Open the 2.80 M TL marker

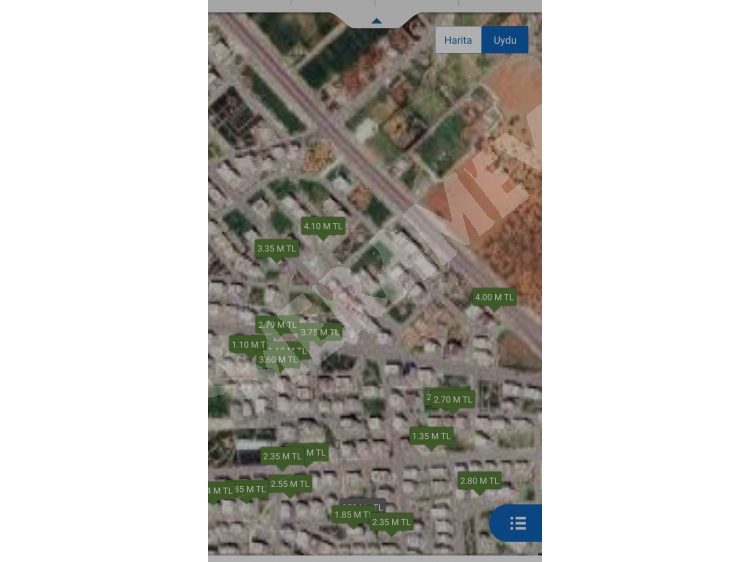point(479,481)
